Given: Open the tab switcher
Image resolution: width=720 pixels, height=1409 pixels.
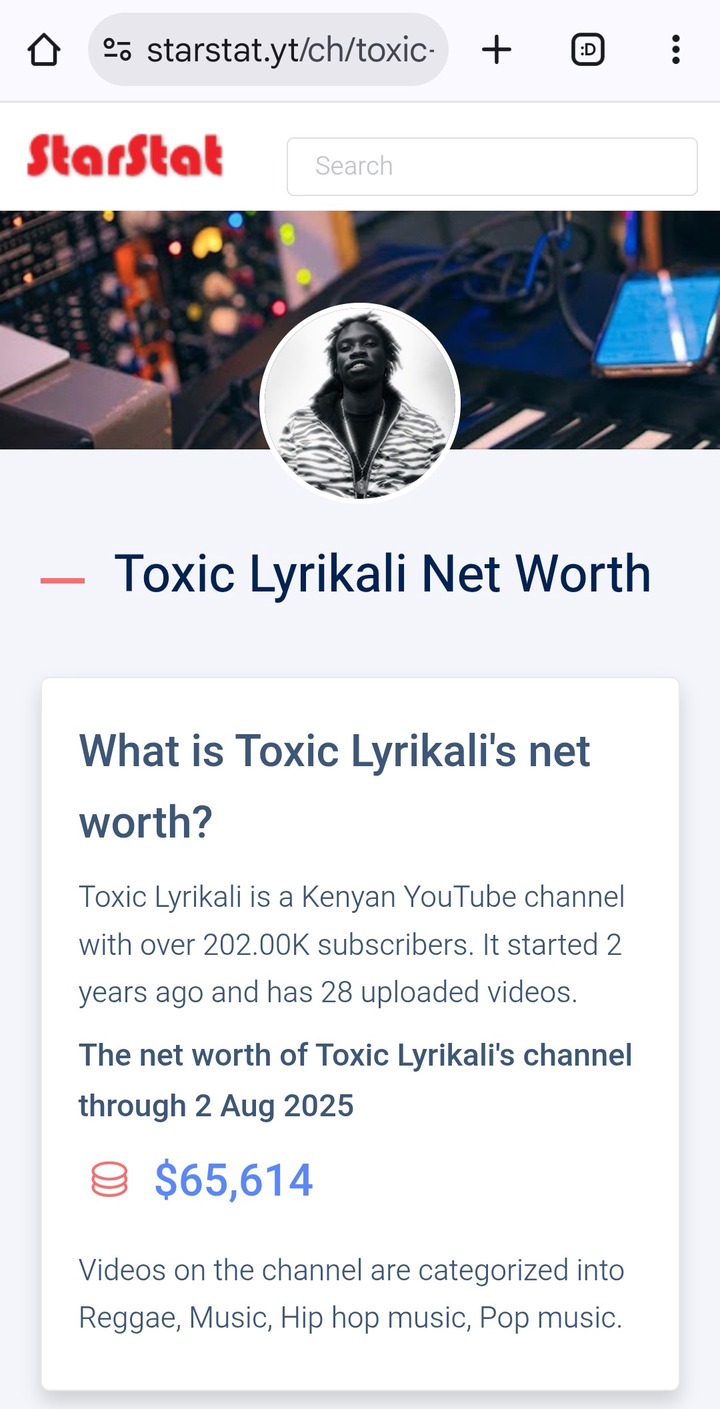Looking at the screenshot, I should pyautogui.click(x=588, y=49).
